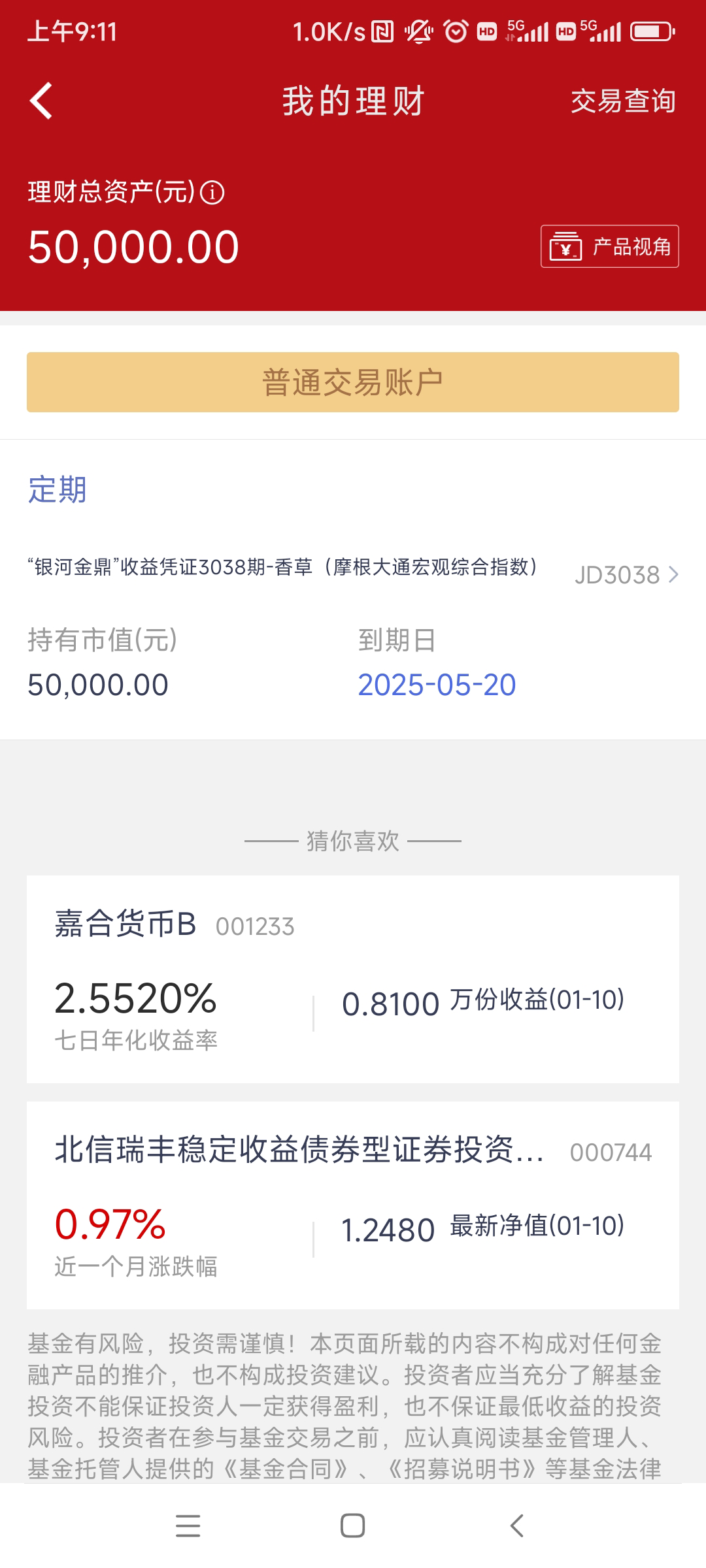Switch to 产品视角 view
The width and height of the screenshot is (706, 1568).
pyautogui.click(x=609, y=246)
